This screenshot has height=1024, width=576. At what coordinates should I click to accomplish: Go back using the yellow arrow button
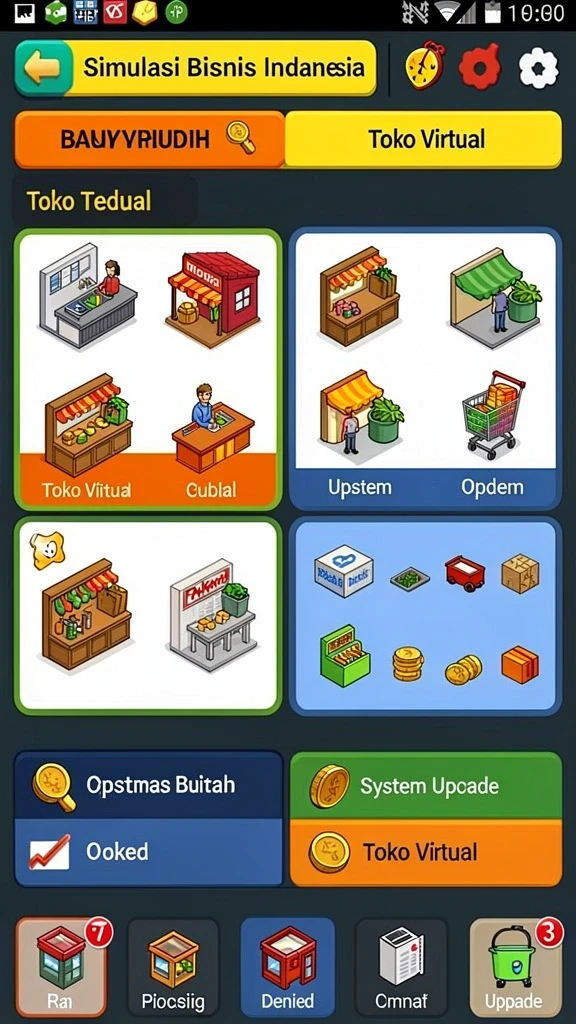43,68
